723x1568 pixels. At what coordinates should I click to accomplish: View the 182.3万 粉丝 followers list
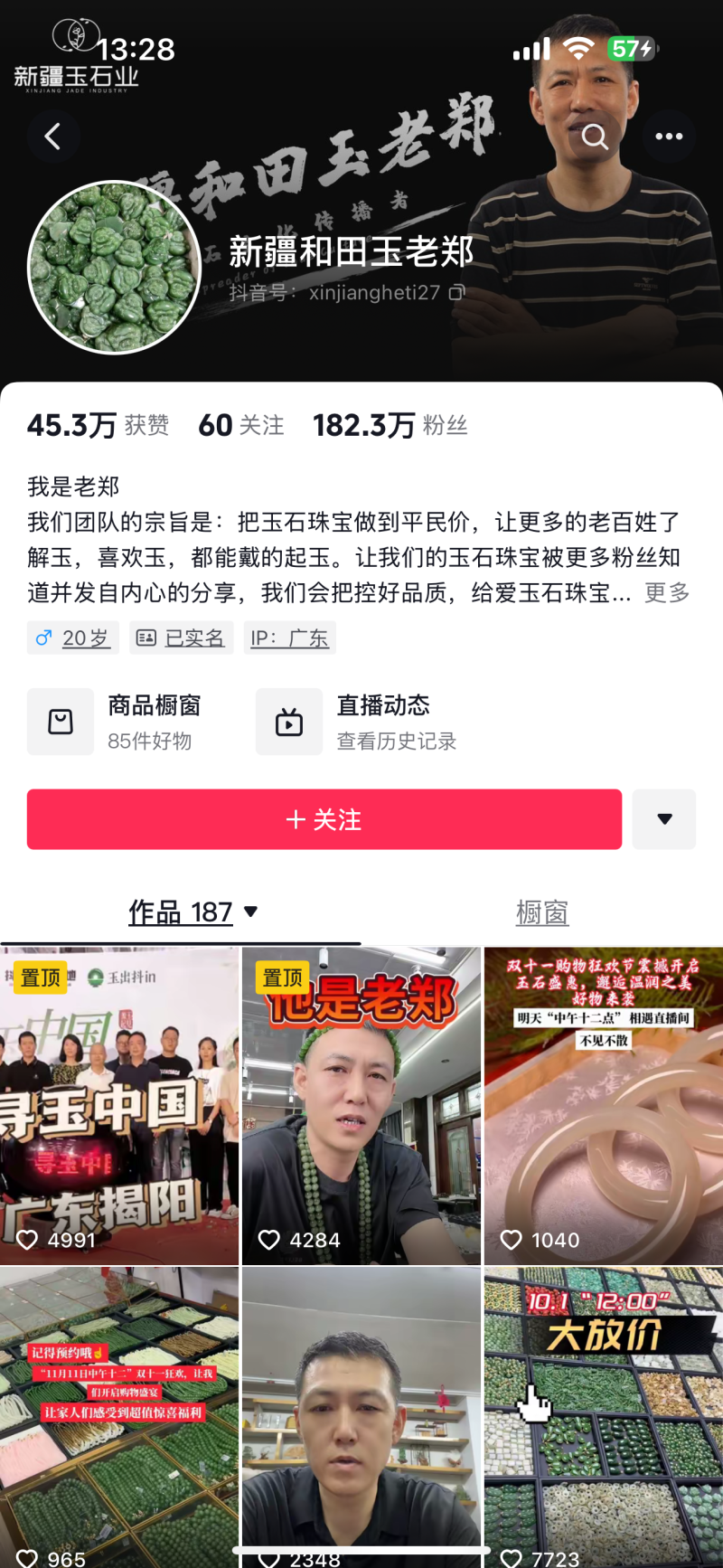(x=390, y=425)
